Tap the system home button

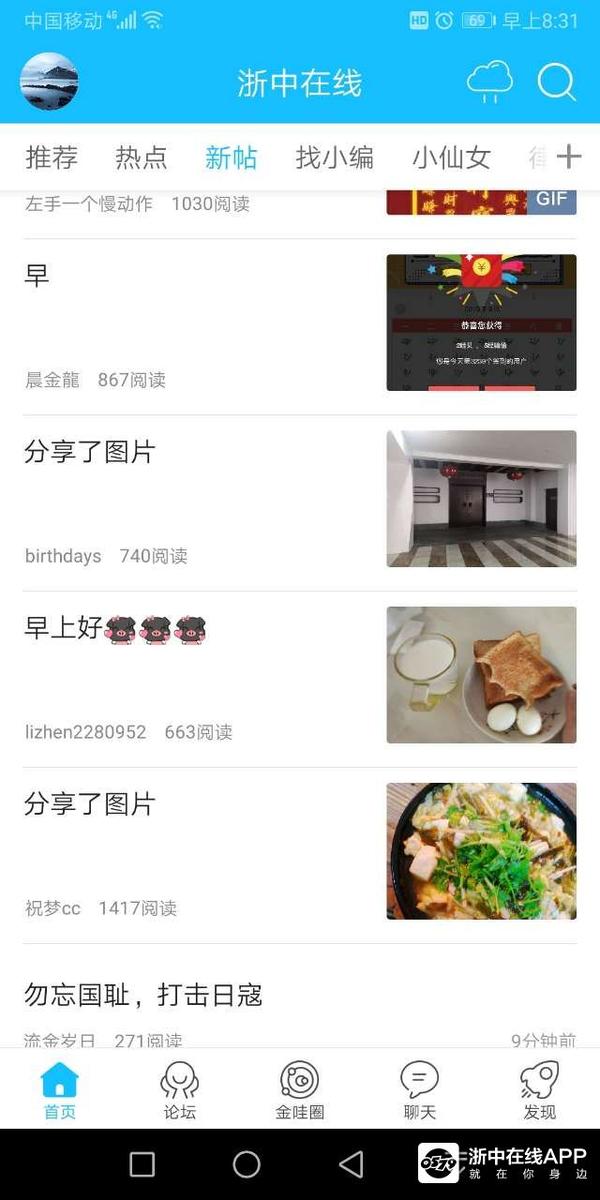pos(246,1164)
